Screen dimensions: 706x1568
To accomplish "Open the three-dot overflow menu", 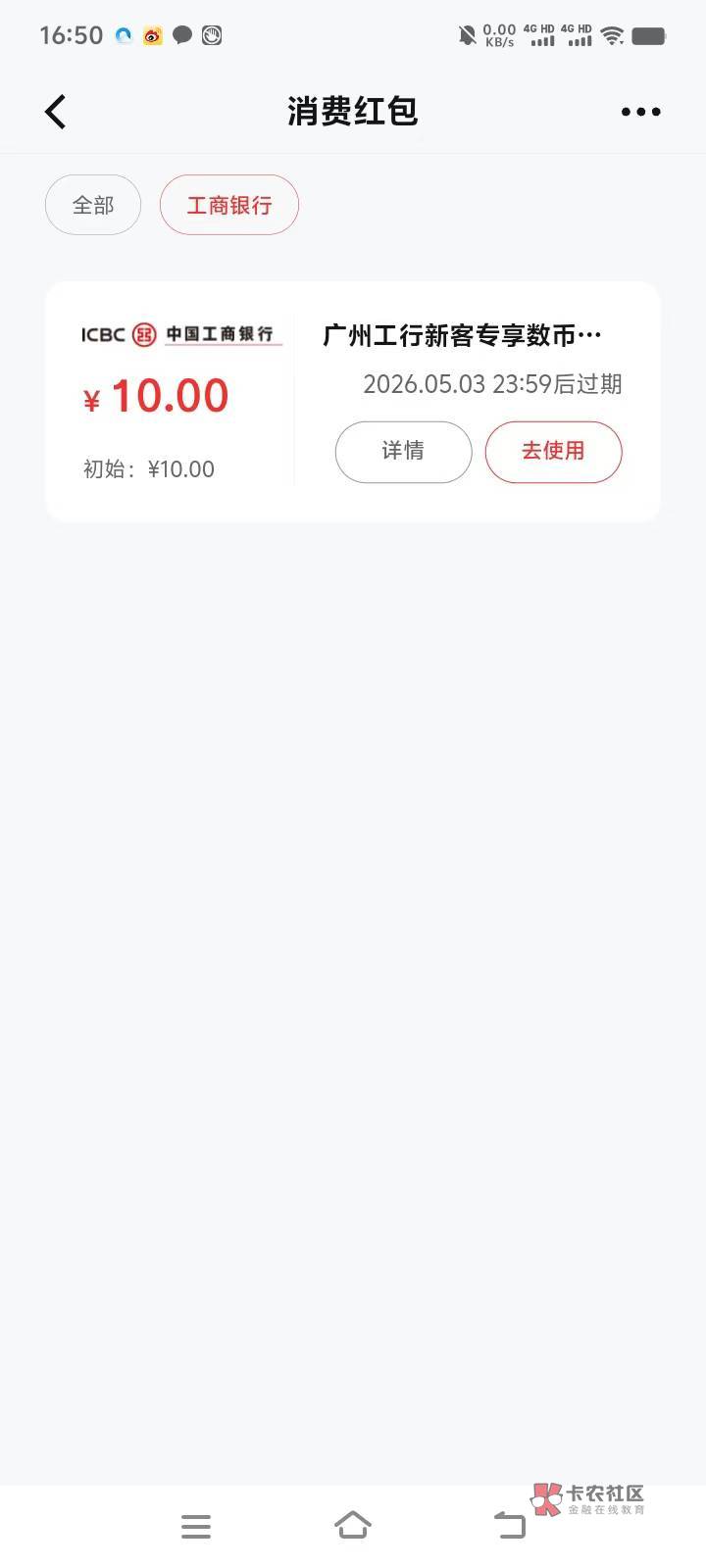I will 640,112.
